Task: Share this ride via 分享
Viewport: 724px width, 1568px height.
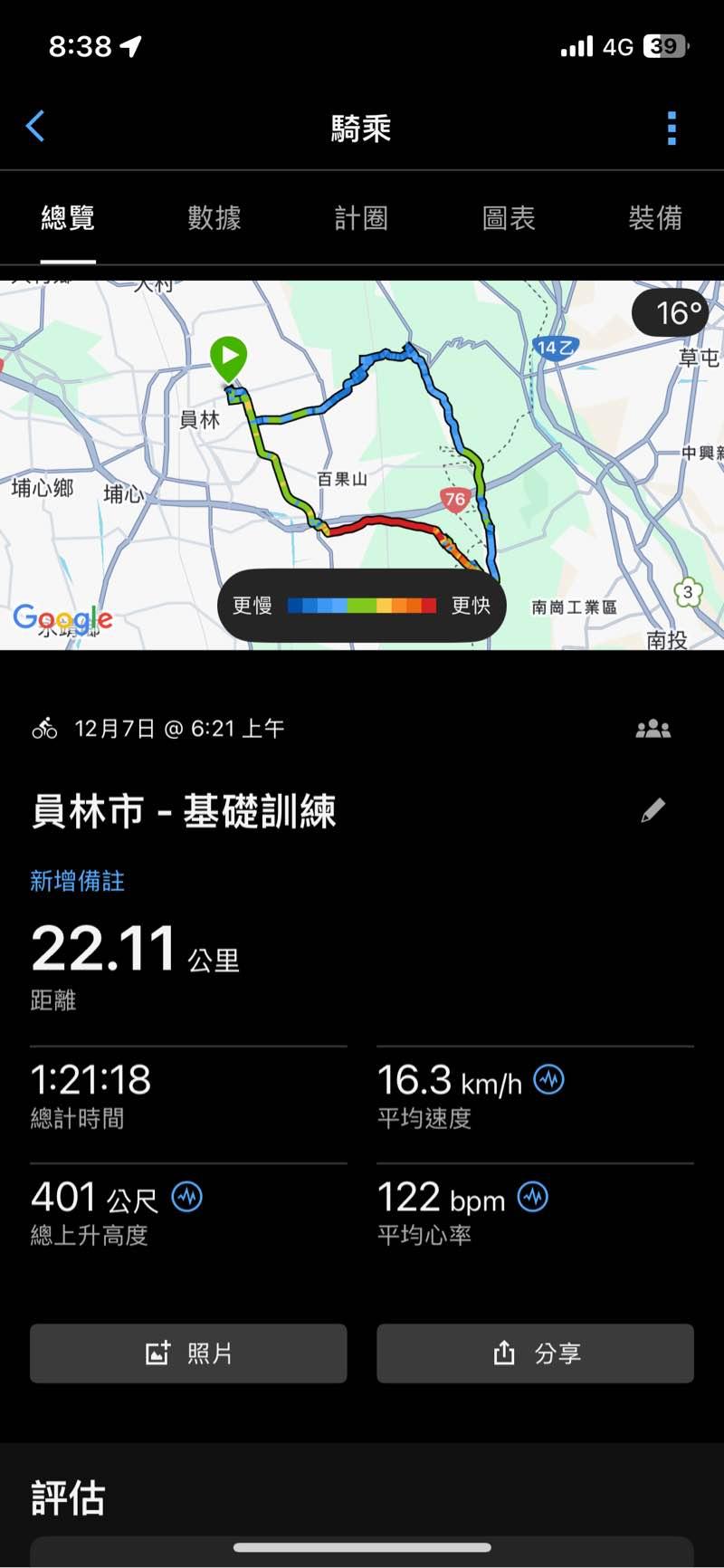Action: 535,1353
